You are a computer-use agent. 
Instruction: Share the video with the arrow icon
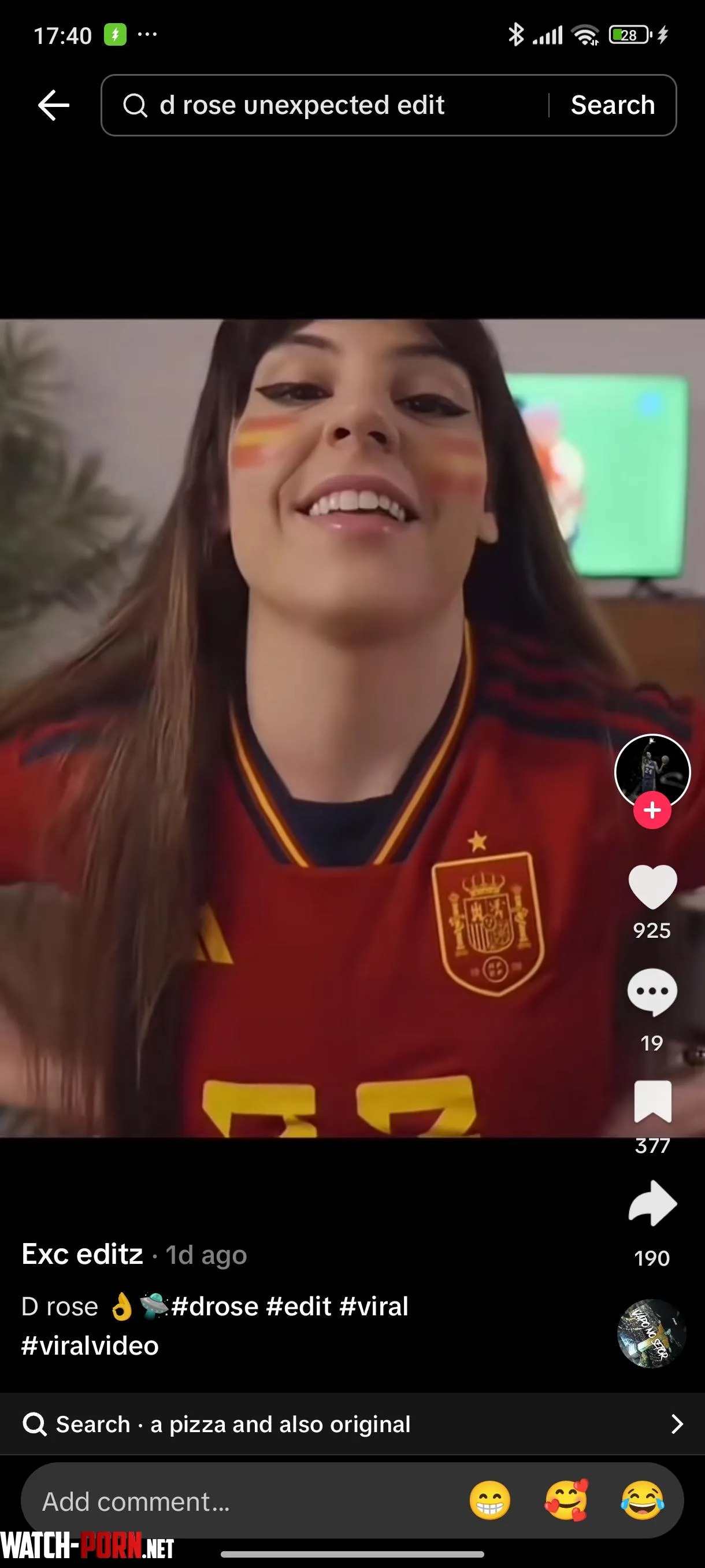[x=652, y=1203]
